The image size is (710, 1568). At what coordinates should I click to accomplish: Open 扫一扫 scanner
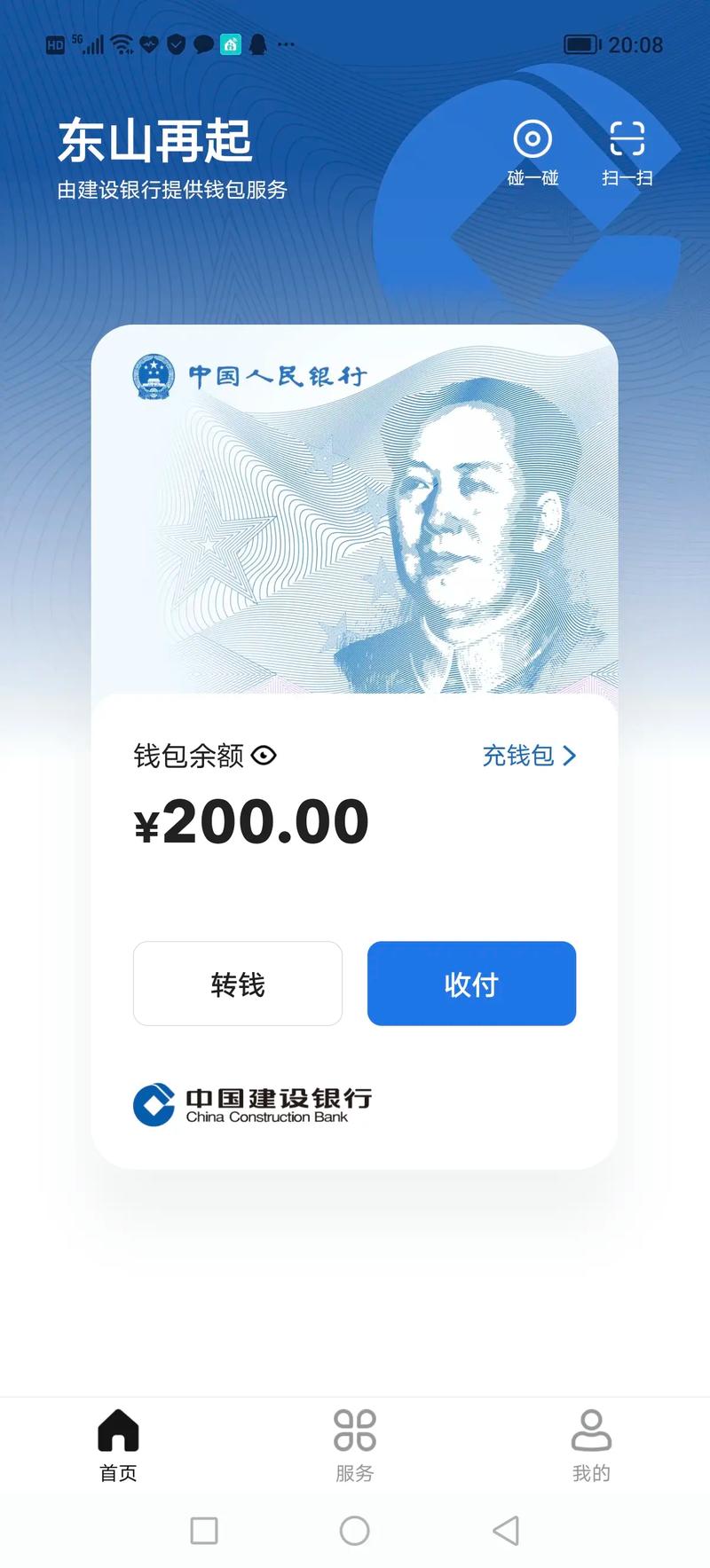[x=627, y=153]
